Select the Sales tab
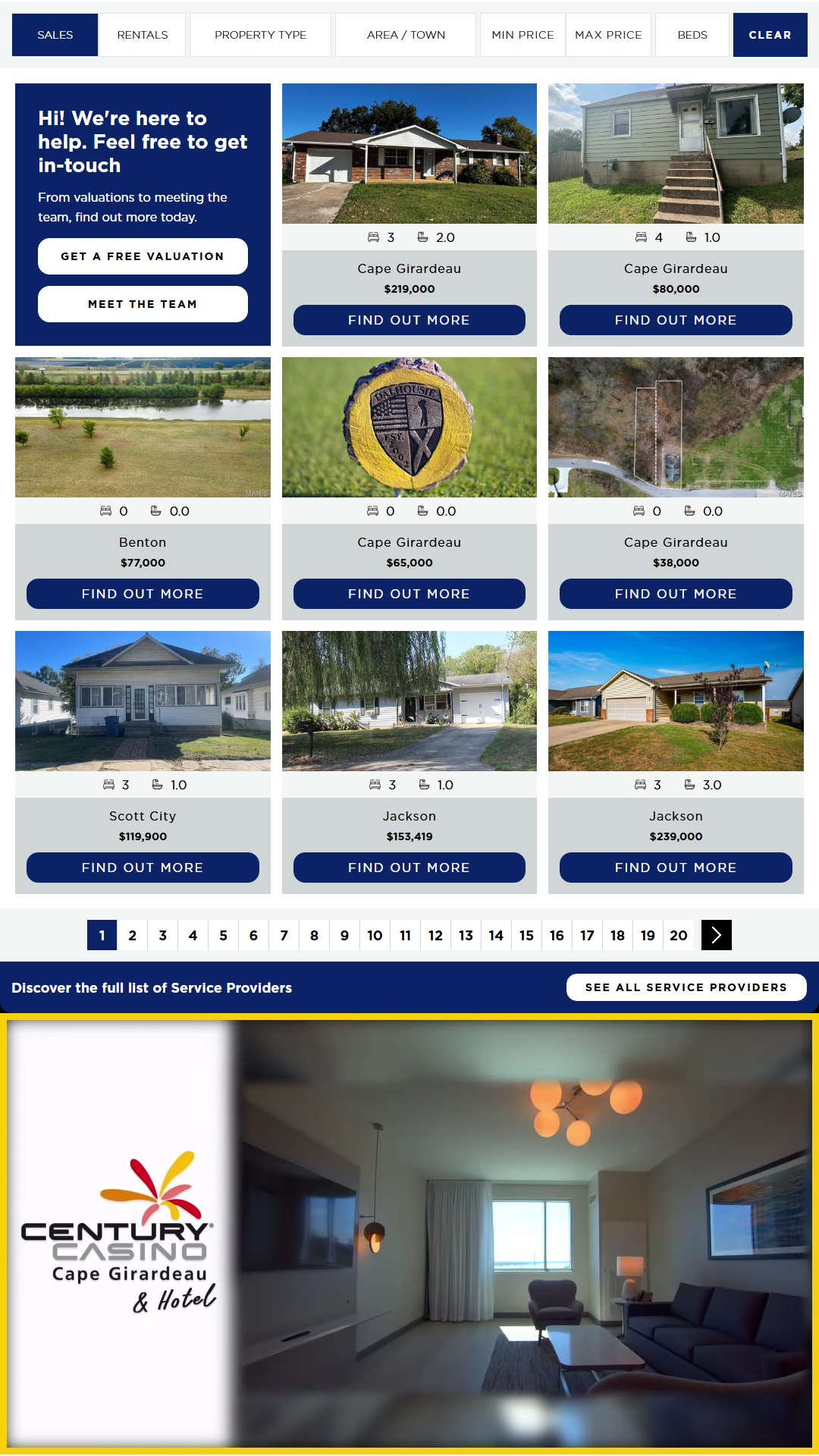The height and width of the screenshot is (1456, 819). (55, 35)
